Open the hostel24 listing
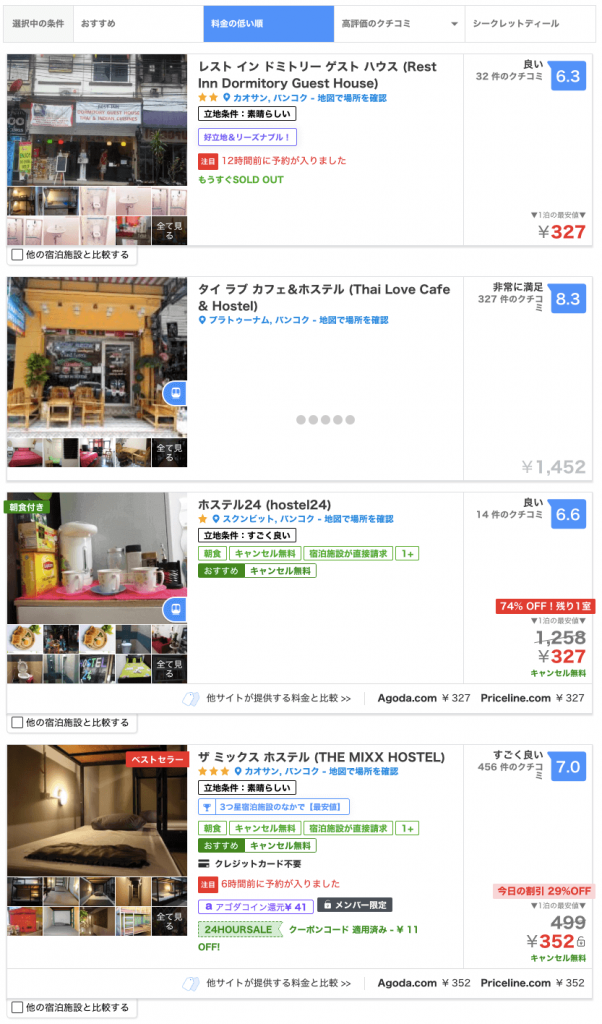602x1024 pixels. (264, 504)
